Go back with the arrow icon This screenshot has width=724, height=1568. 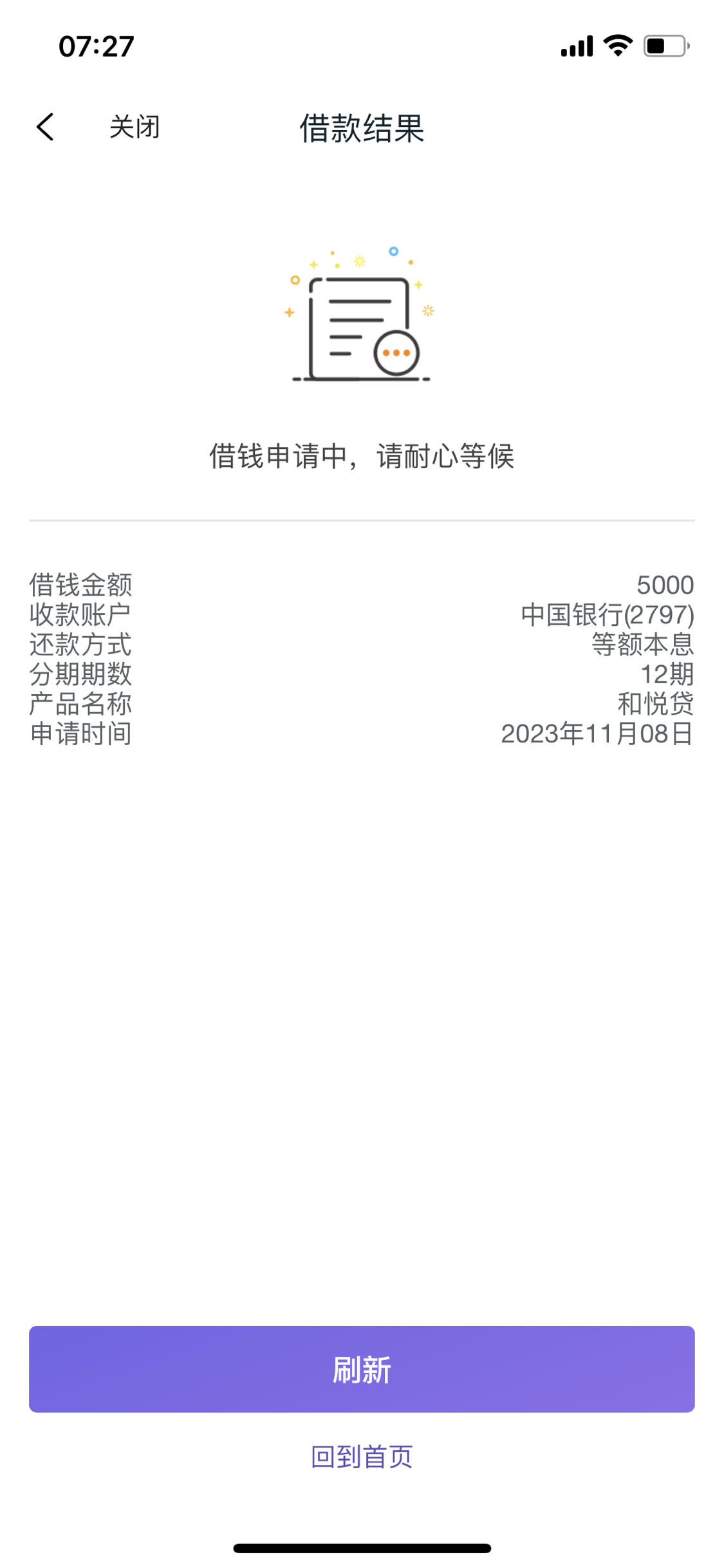(x=45, y=127)
